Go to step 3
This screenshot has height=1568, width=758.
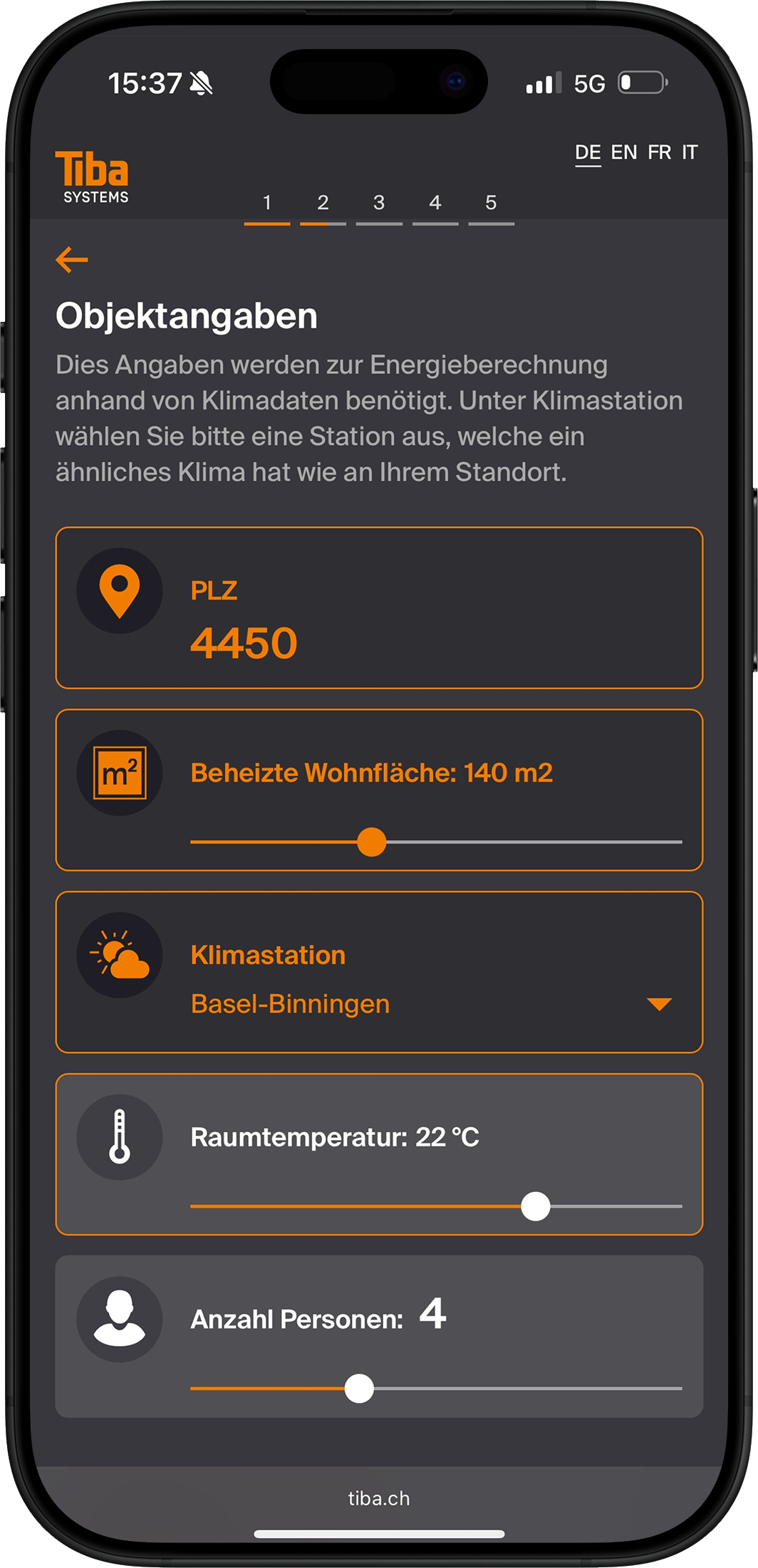[x=379, y=204]
